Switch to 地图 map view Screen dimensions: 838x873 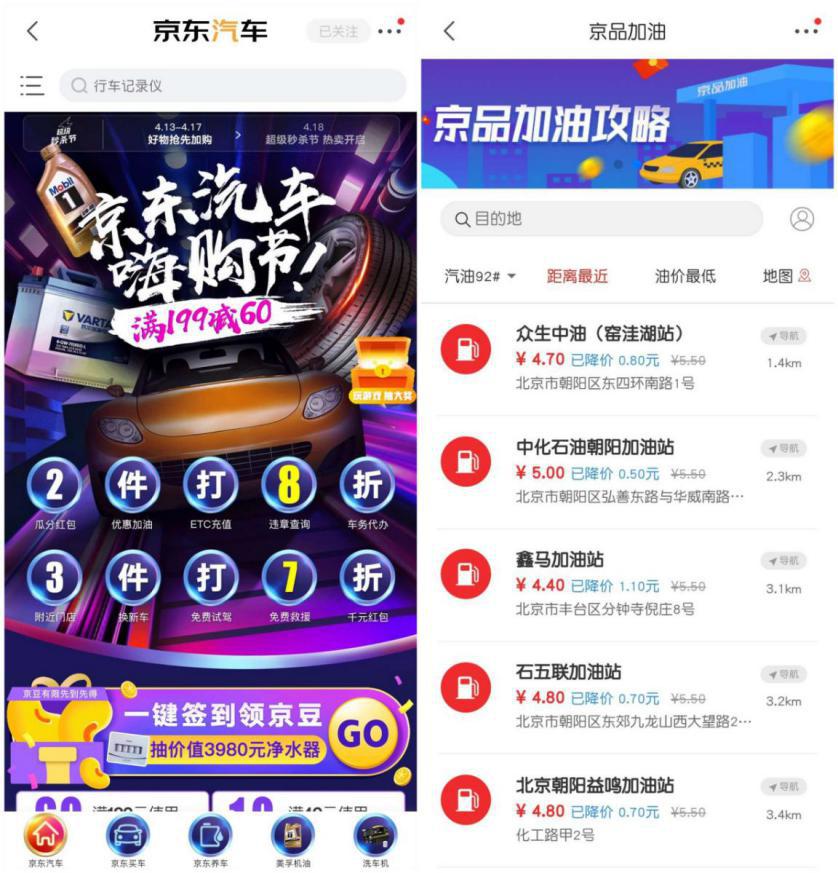click(786, 276)
